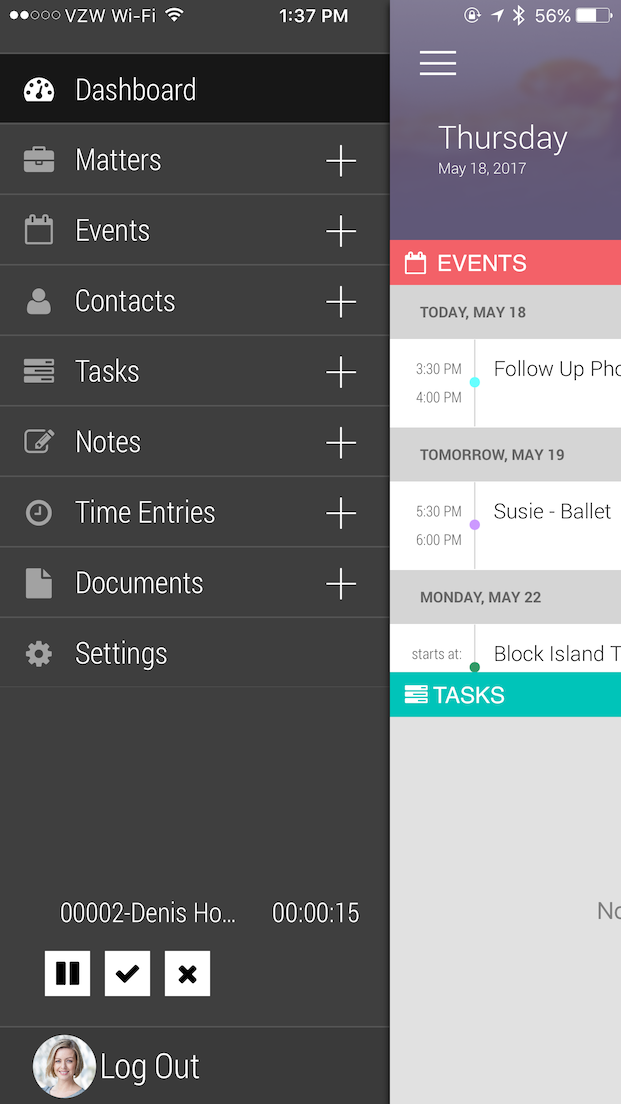Viewport: 621px width, 1104px height.
Task: Open the Follow Up Phone event
Action: pos(506,383)
